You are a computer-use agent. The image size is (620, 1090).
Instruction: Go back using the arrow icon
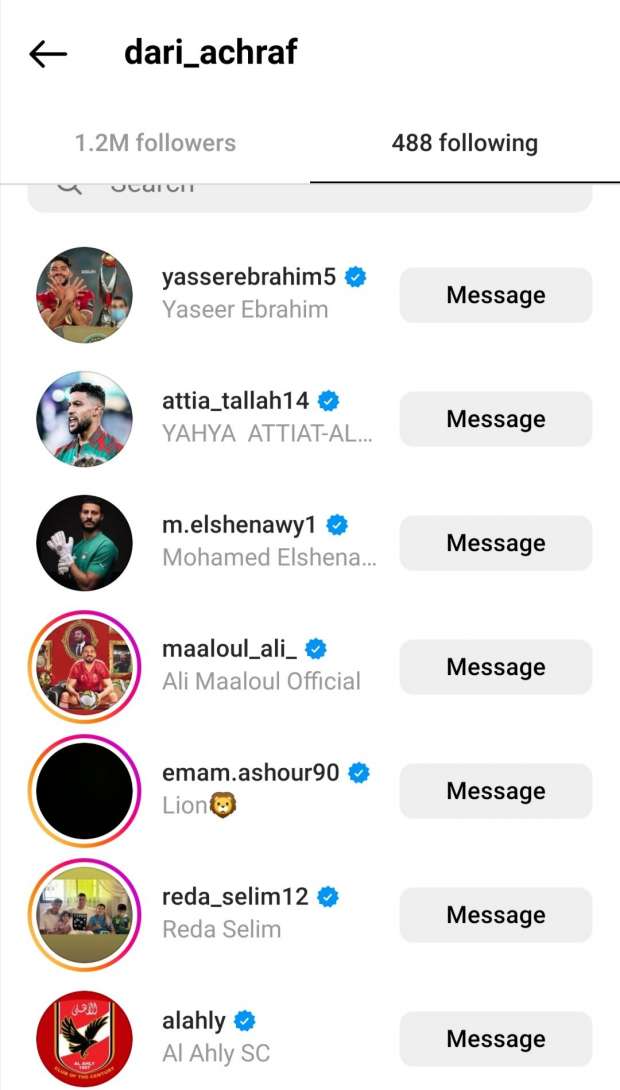coord(48,54)
